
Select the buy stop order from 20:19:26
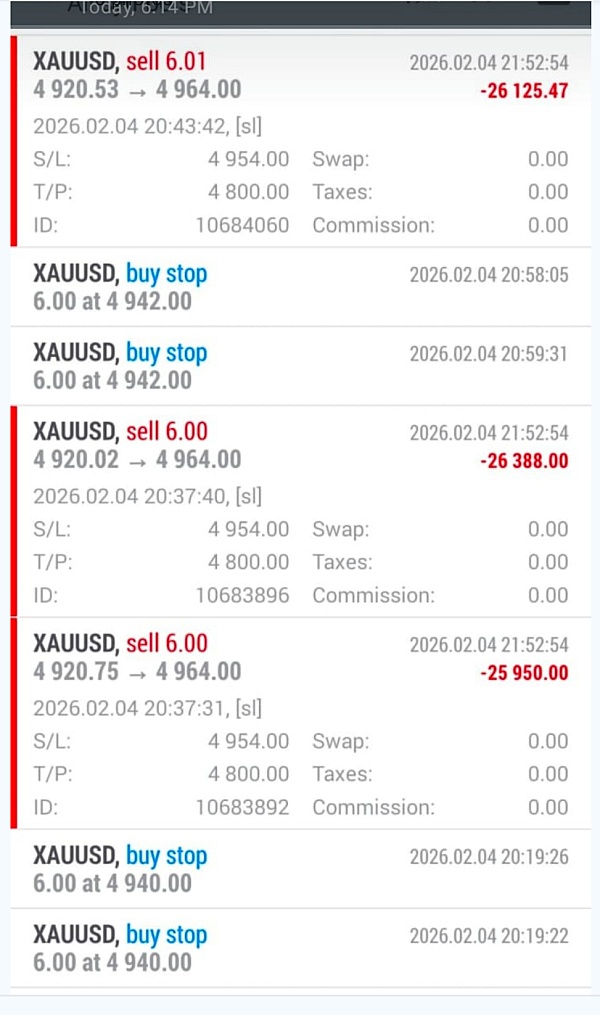click(x=300, y=869)
